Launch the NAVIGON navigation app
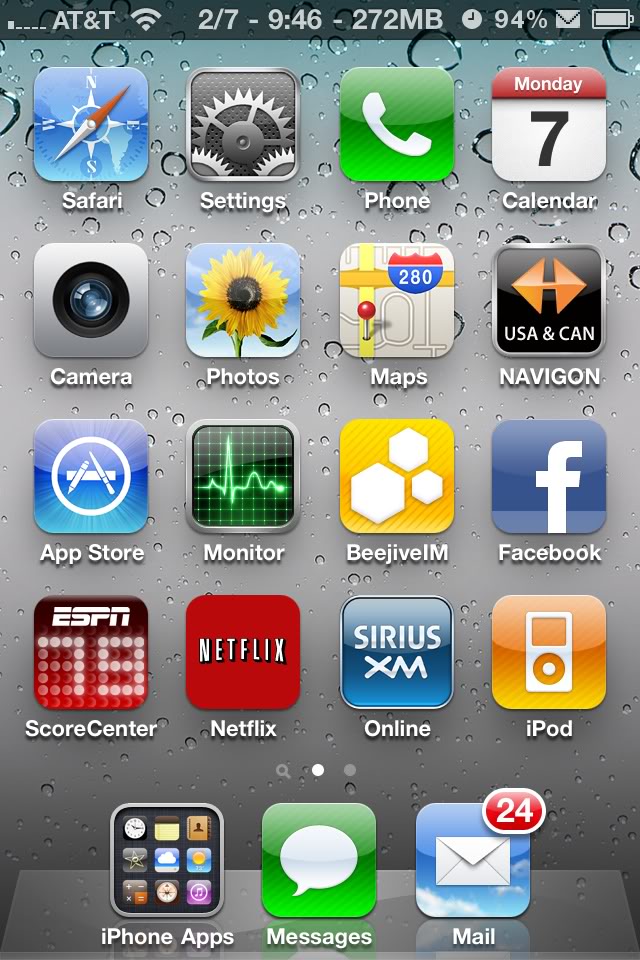The height and width of the screenshot is (960, 640). [549, 300]
